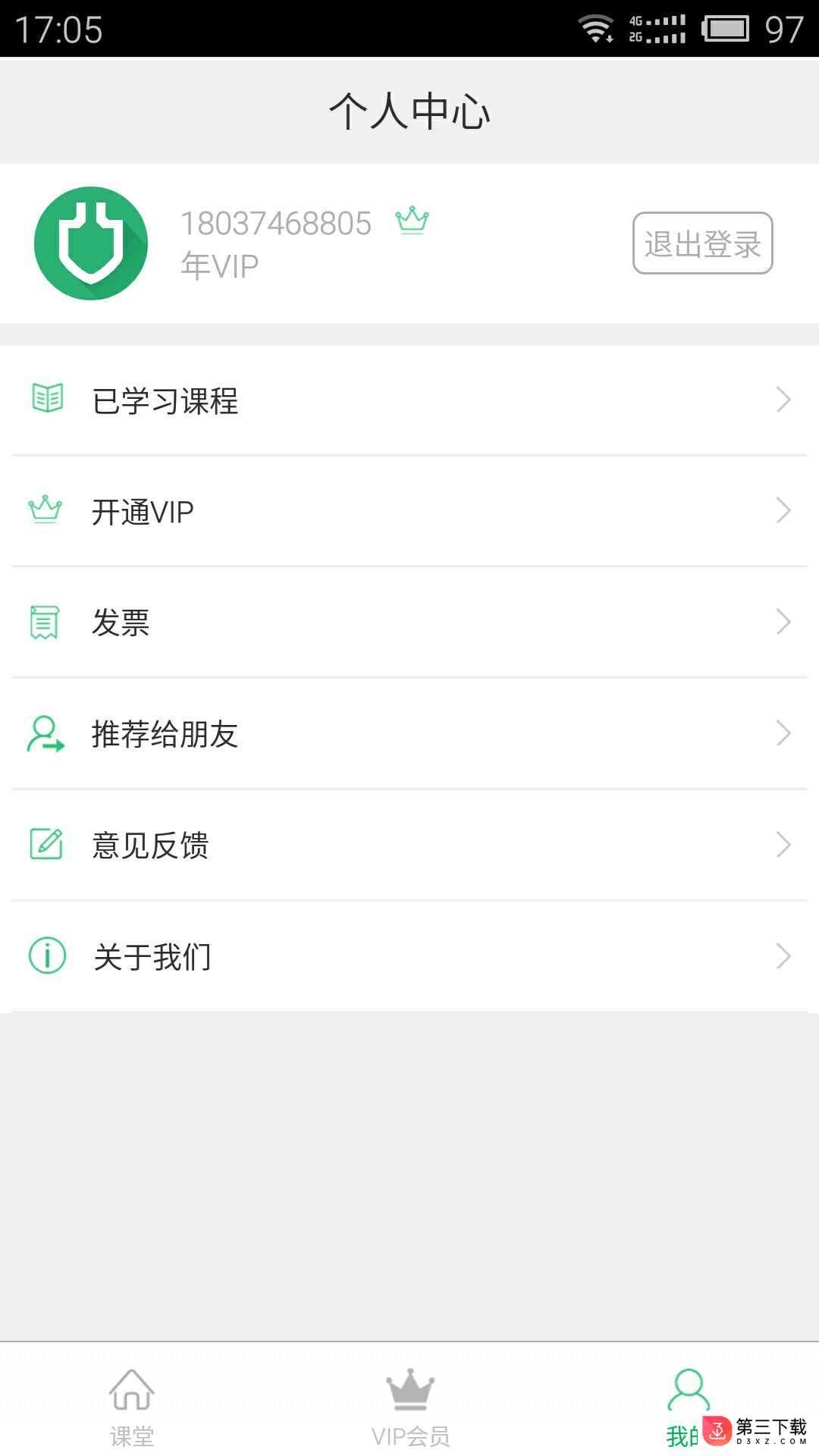View 关于我们 about us
The height and width of the screenshot is (1456, 819).
[409, 956]
